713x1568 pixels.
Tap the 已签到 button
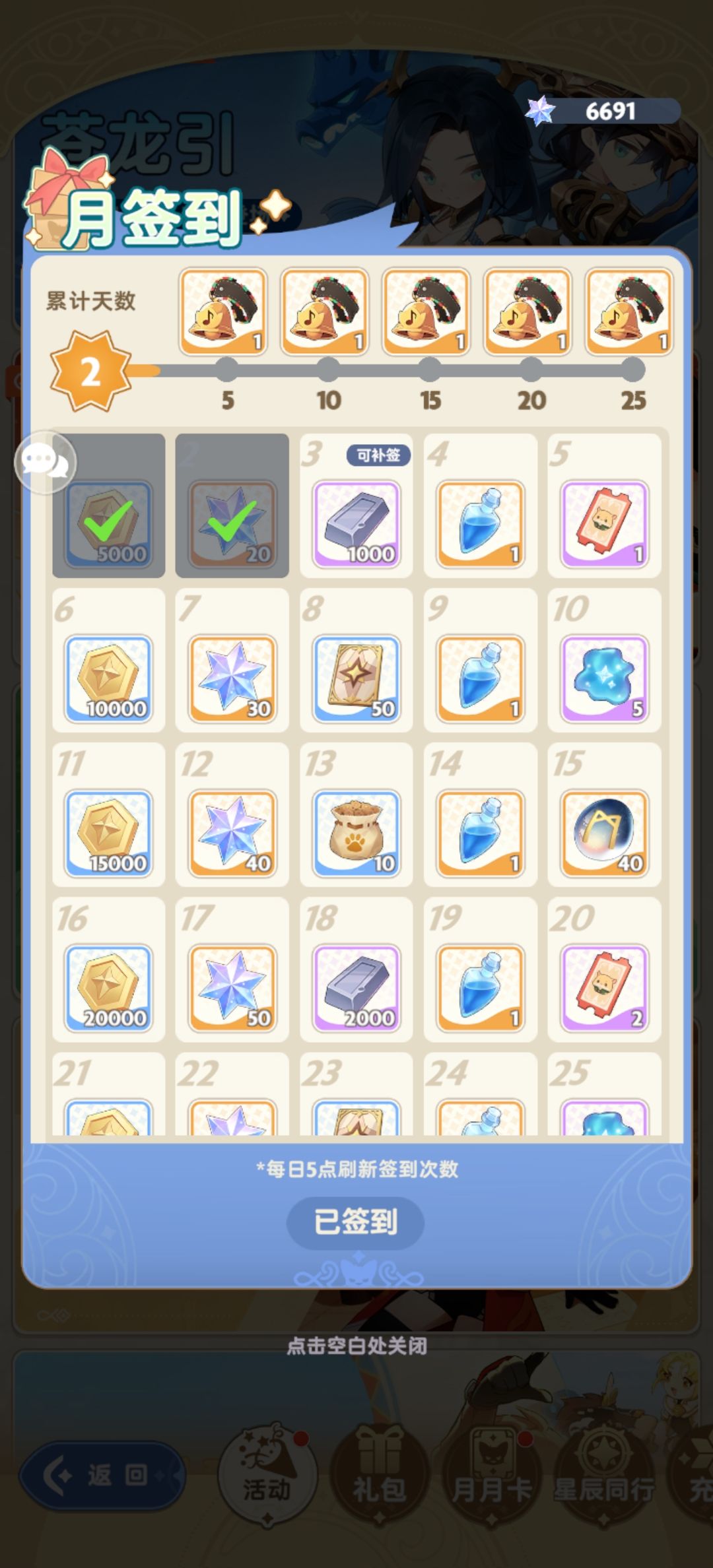(355, 1222)
